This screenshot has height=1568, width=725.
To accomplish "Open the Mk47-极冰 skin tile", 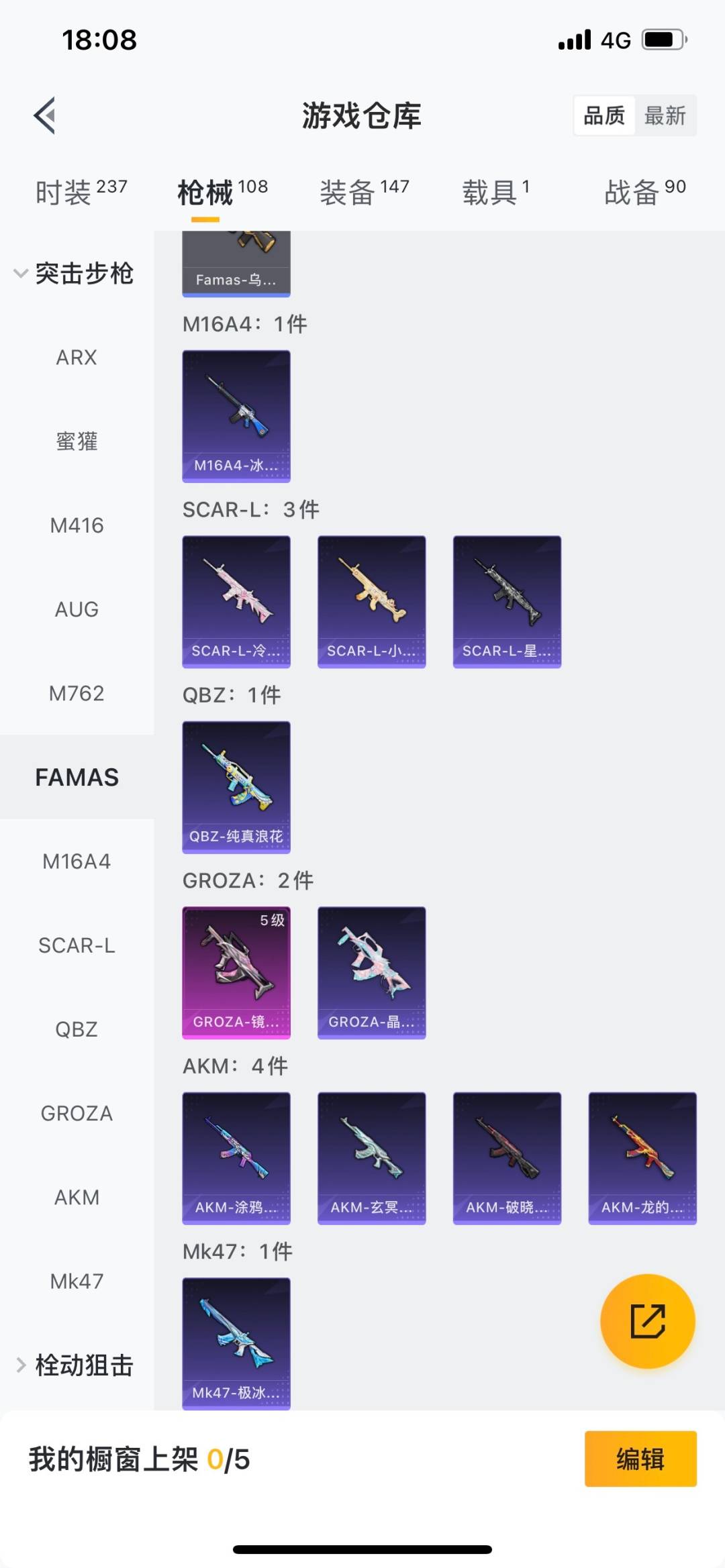I will click(x=236, y=1343).
